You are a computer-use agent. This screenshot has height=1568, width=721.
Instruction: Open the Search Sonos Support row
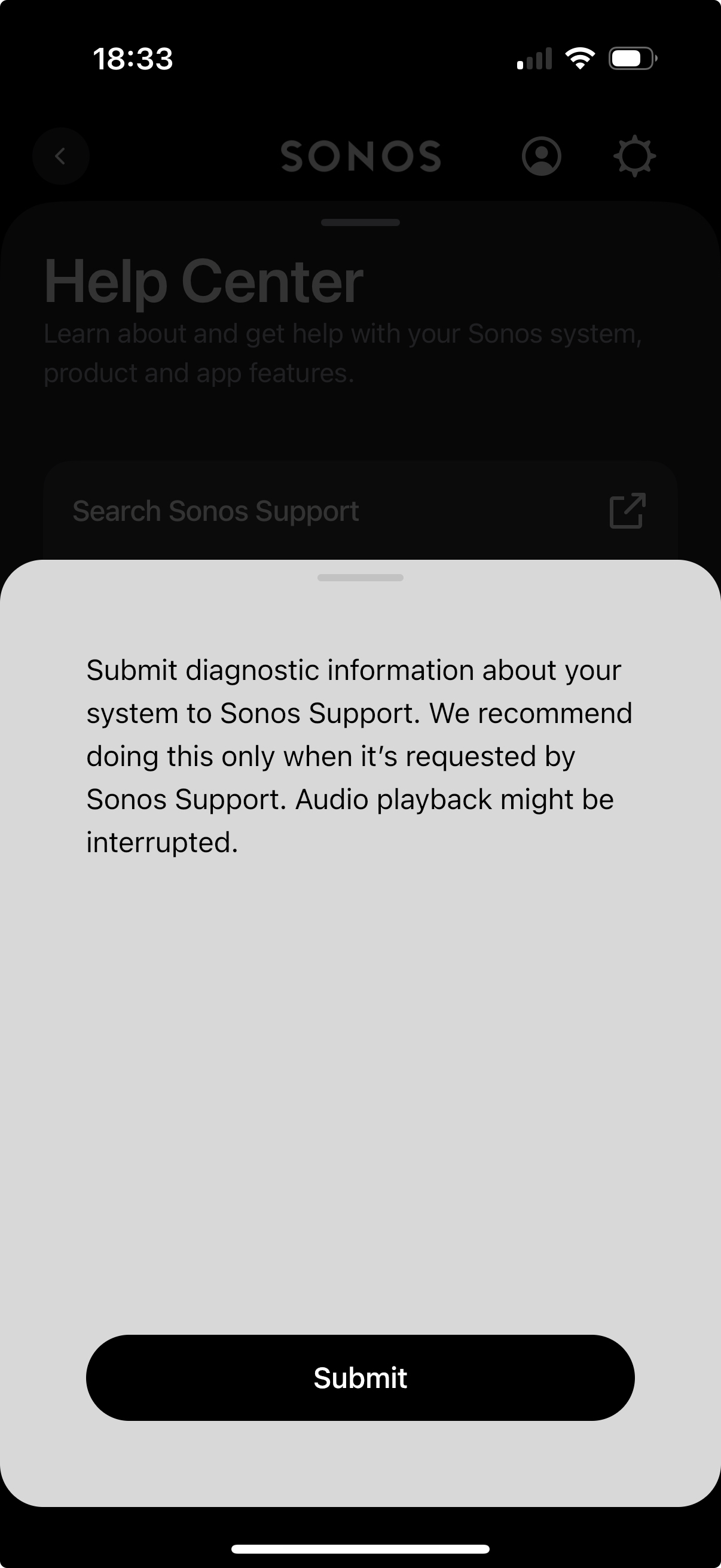tap(360, 511)
